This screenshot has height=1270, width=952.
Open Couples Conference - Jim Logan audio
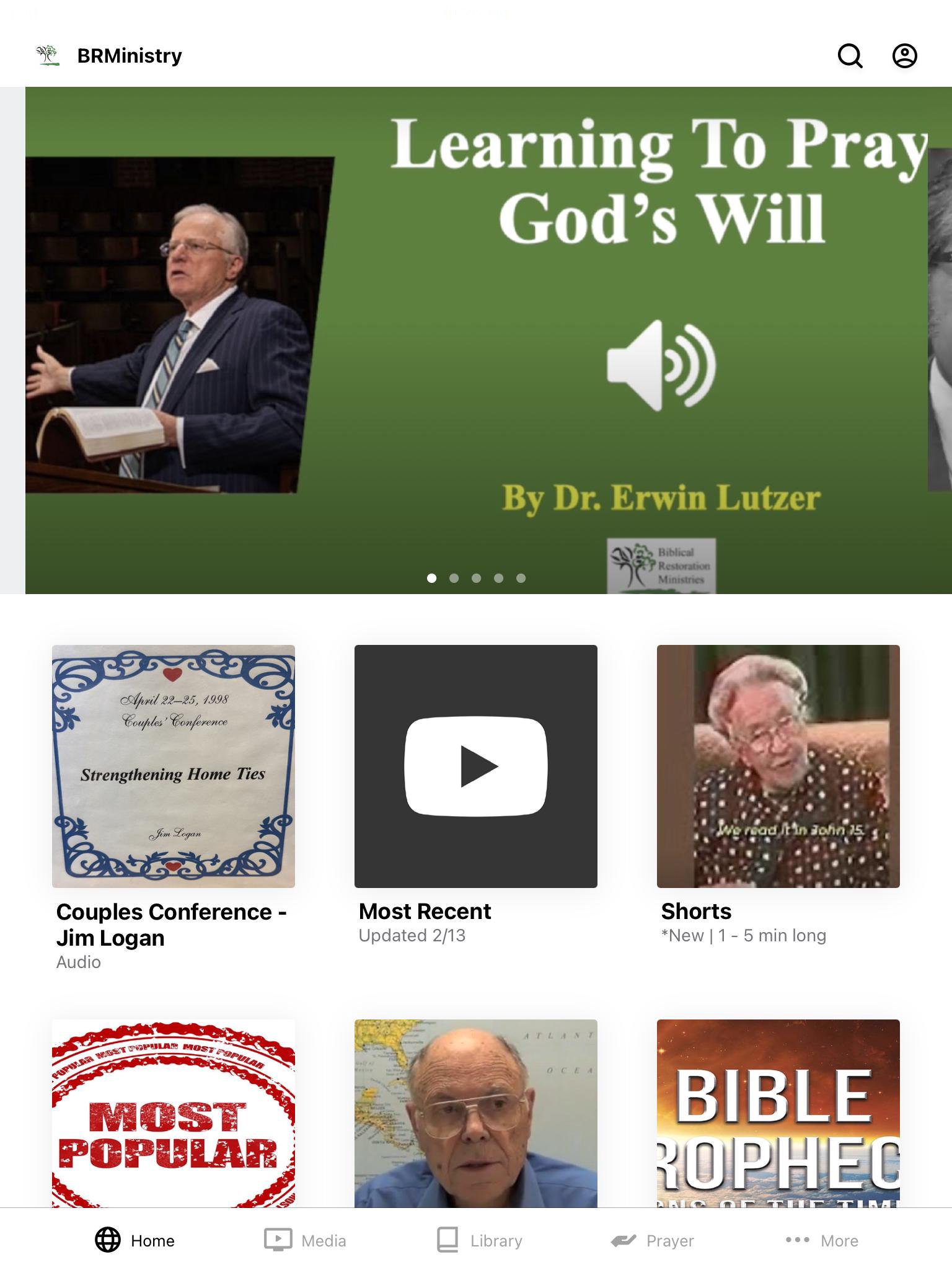point(174,766)
